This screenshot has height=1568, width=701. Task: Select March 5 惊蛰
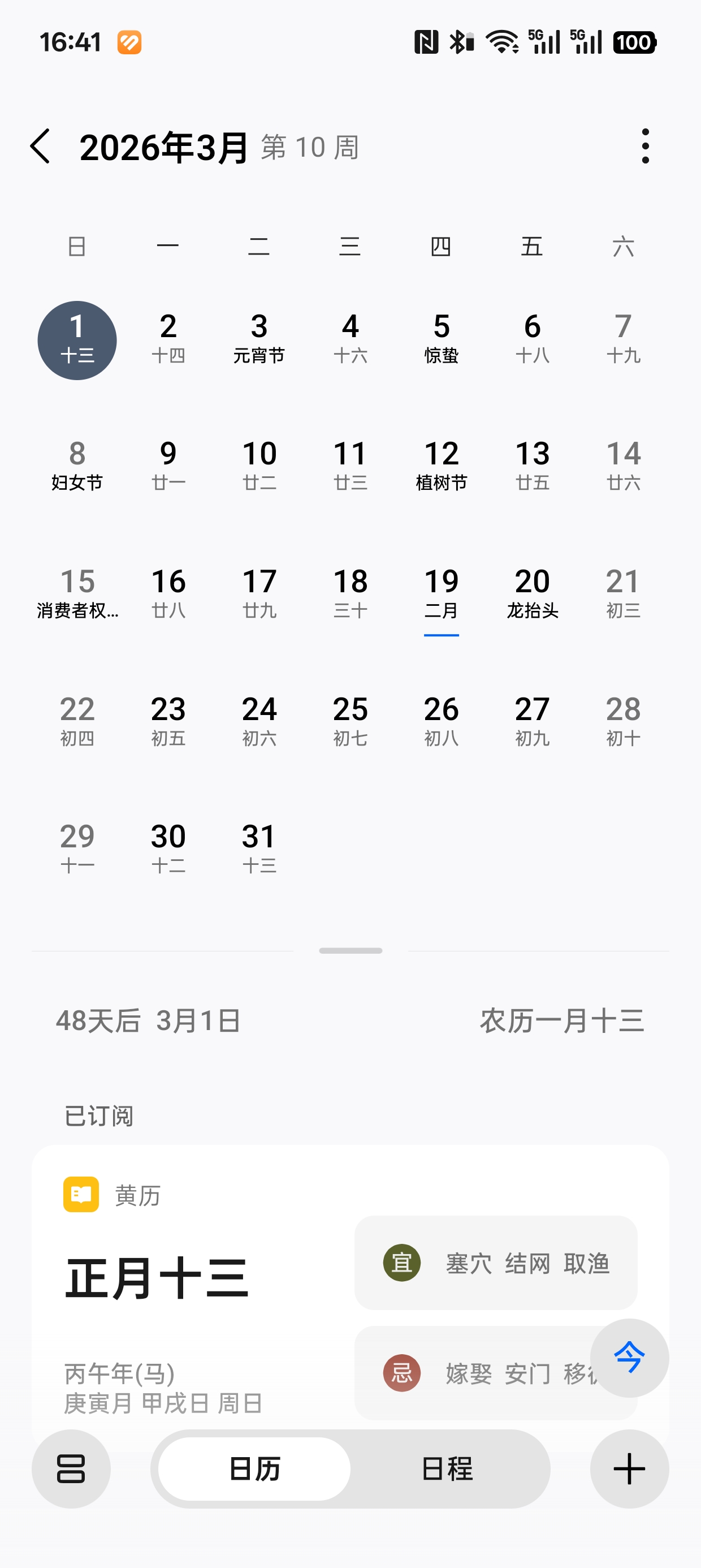(x=441, y=338)
